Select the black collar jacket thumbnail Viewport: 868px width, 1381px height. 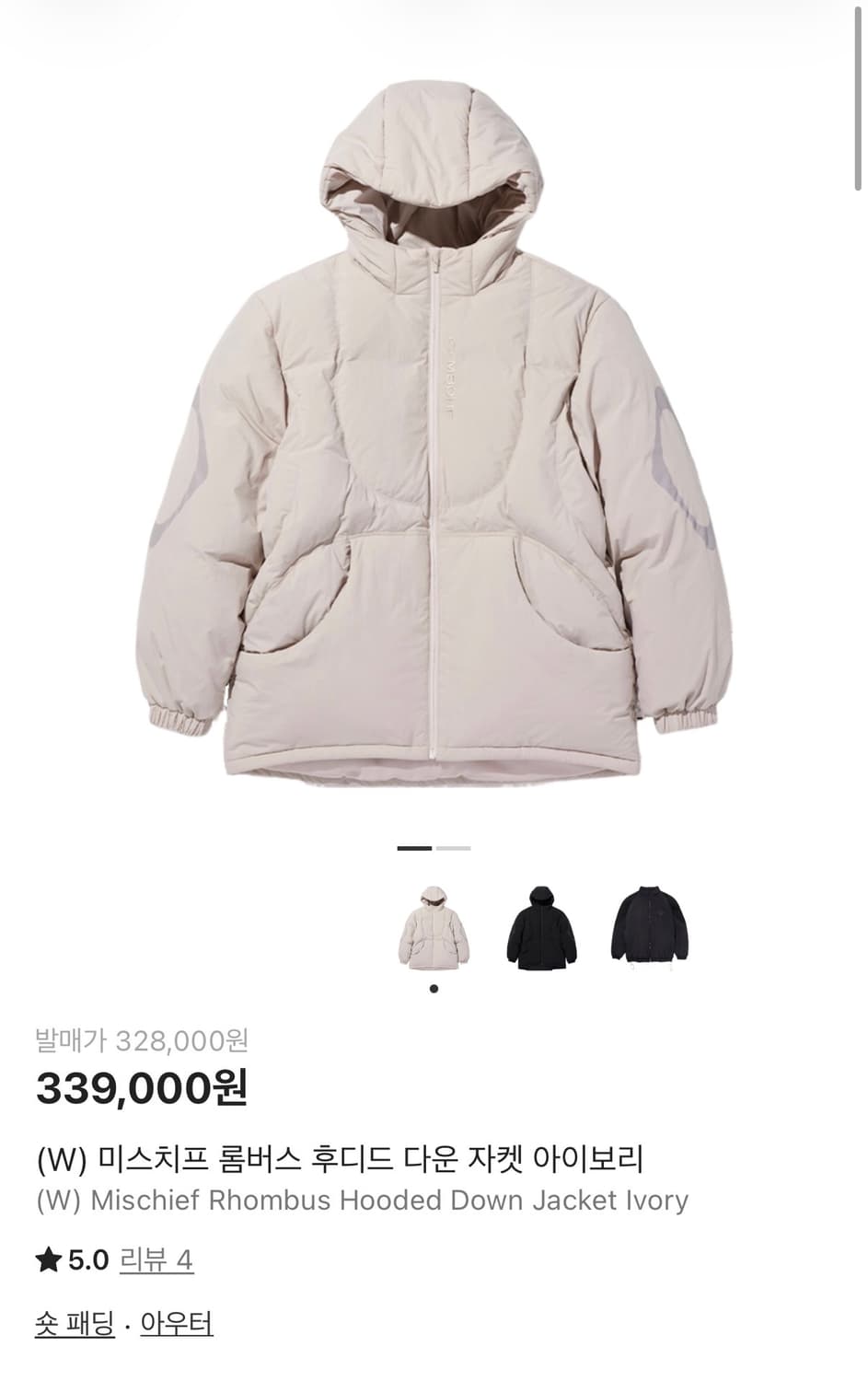[650, 928]
